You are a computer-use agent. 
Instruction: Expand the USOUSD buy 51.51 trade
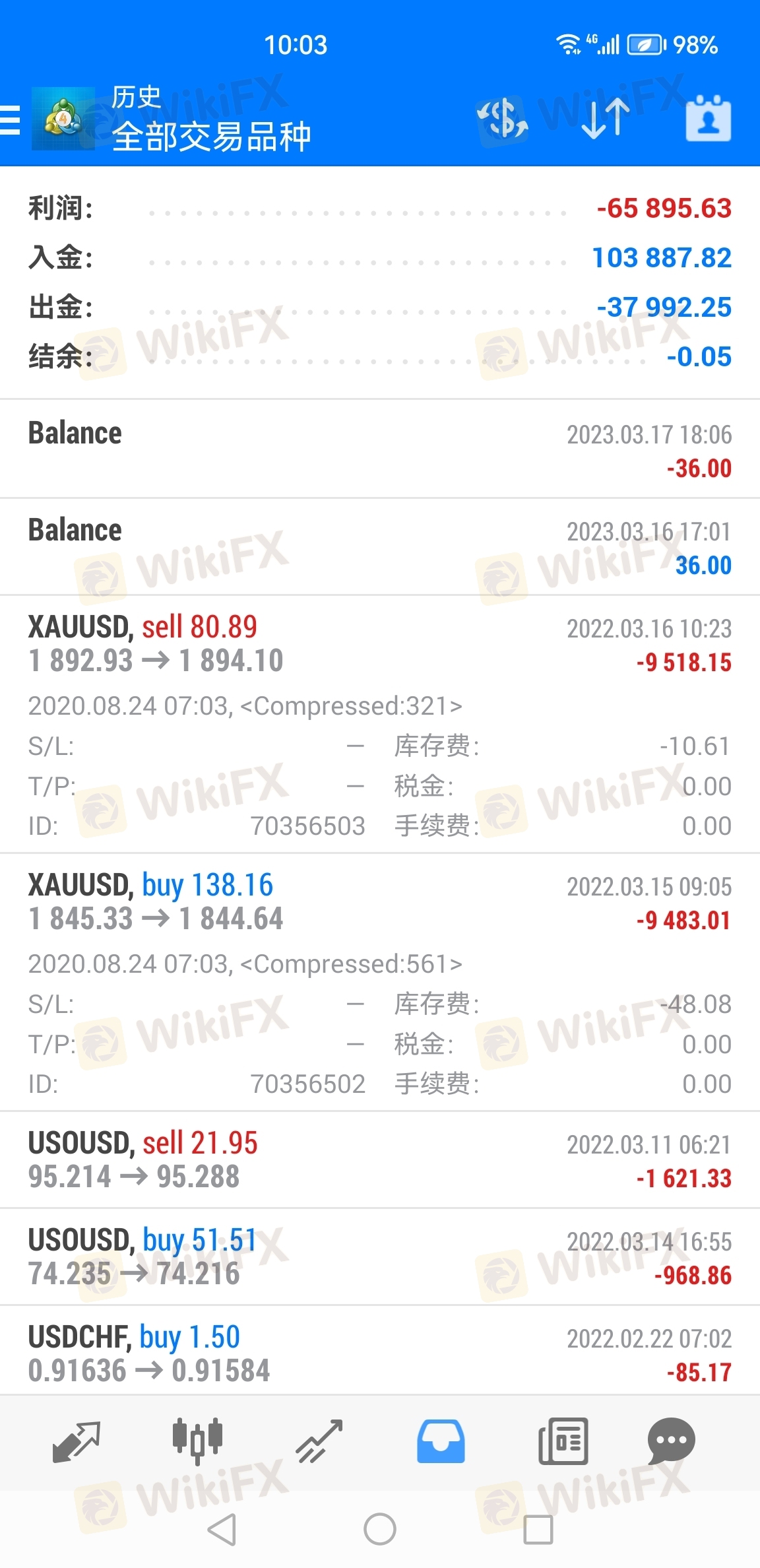(380, 1257)
